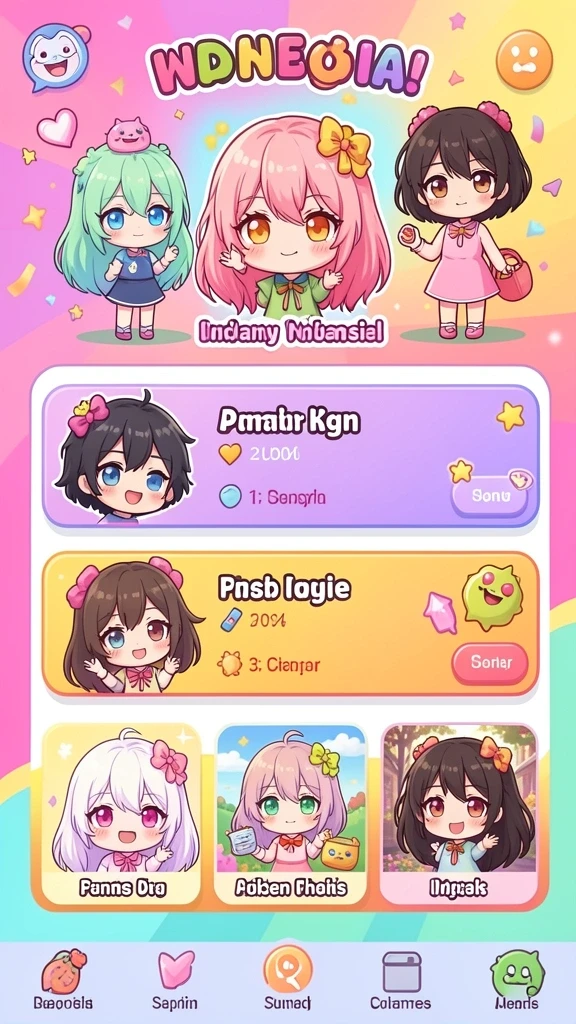Switch to the green monster tab
The width and height of the screenshot is (576, 1024).
[x=517, y=980]
